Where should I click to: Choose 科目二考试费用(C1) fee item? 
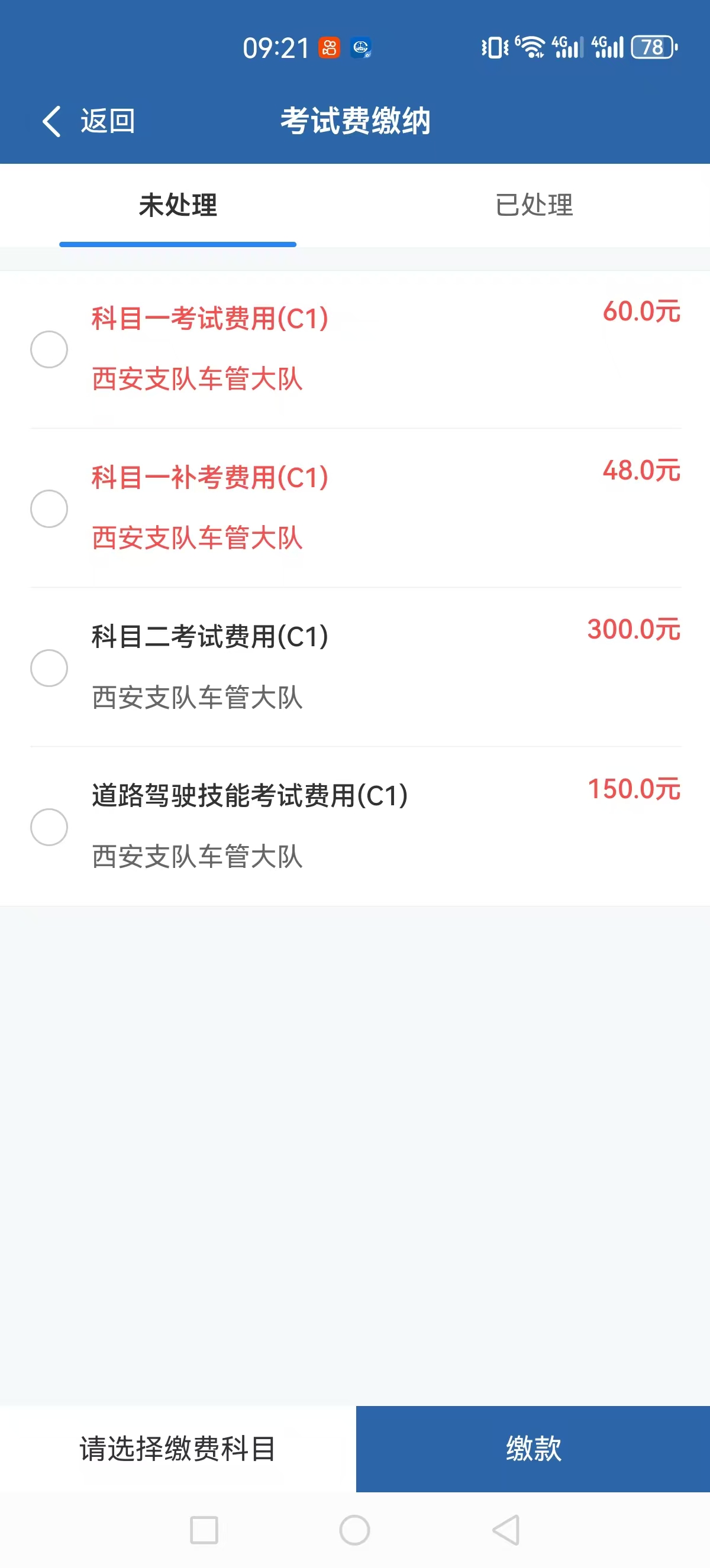tap(49, 668)
